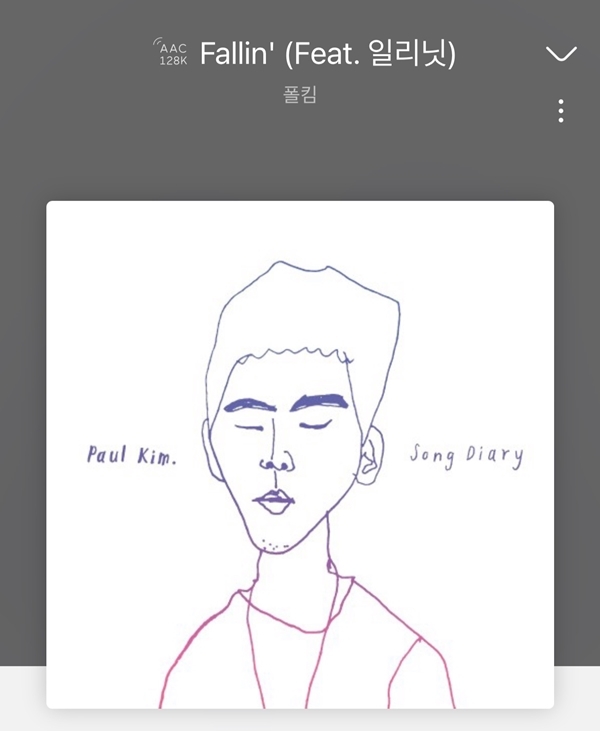600x731 pixels.
Task: Open the three-dot overflow menu
Action: pyautogui.click(x=561, y=111)
